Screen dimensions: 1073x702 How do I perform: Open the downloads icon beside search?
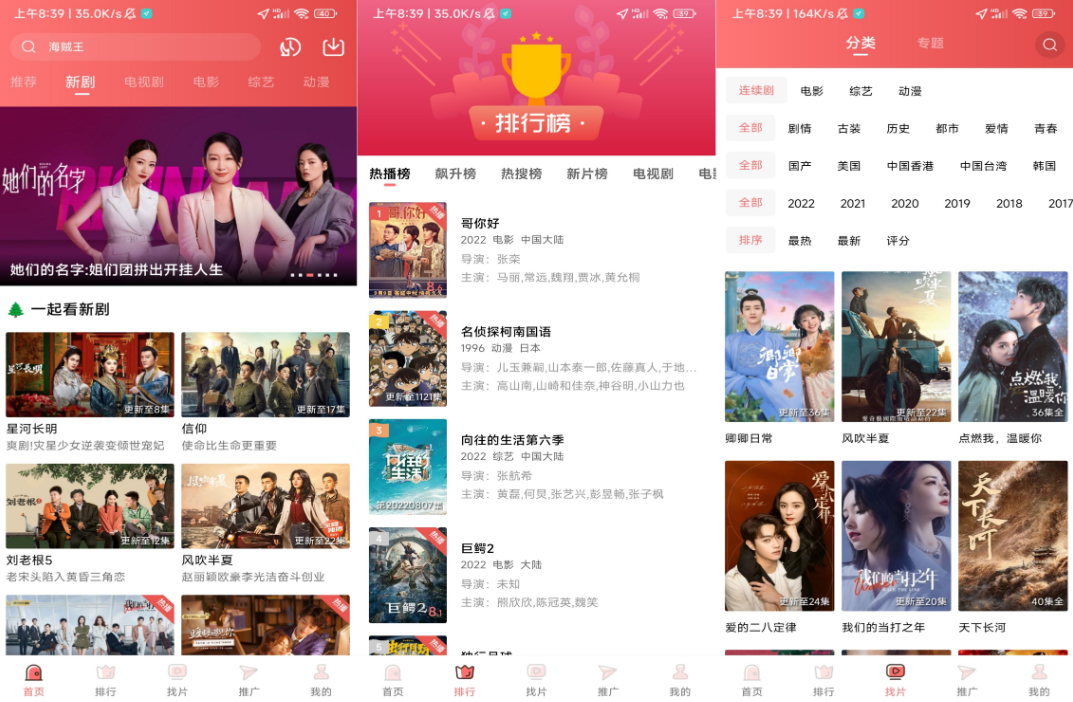333,47
